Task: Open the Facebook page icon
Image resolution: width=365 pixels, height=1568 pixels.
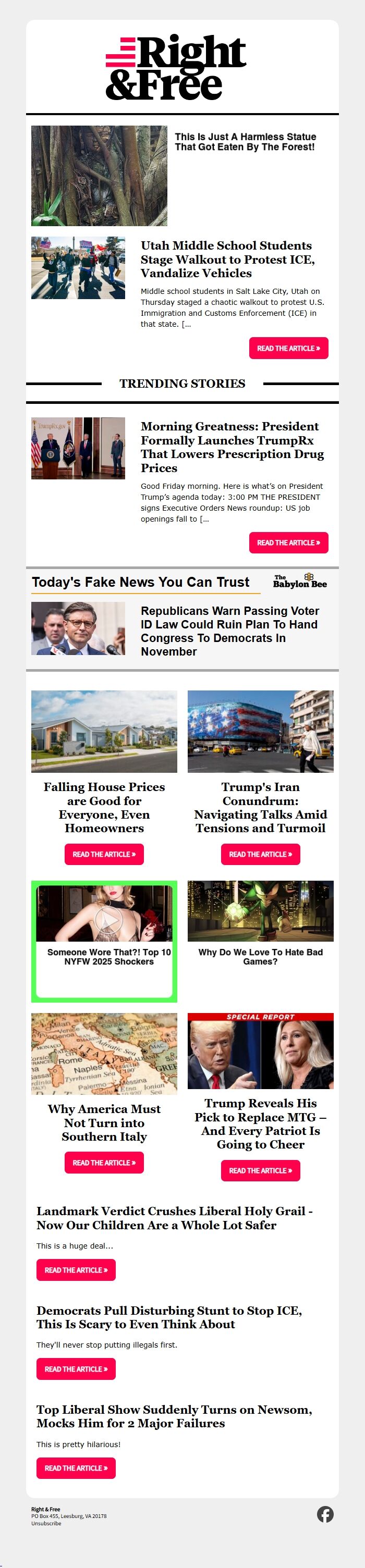Action: [325, 1514]
